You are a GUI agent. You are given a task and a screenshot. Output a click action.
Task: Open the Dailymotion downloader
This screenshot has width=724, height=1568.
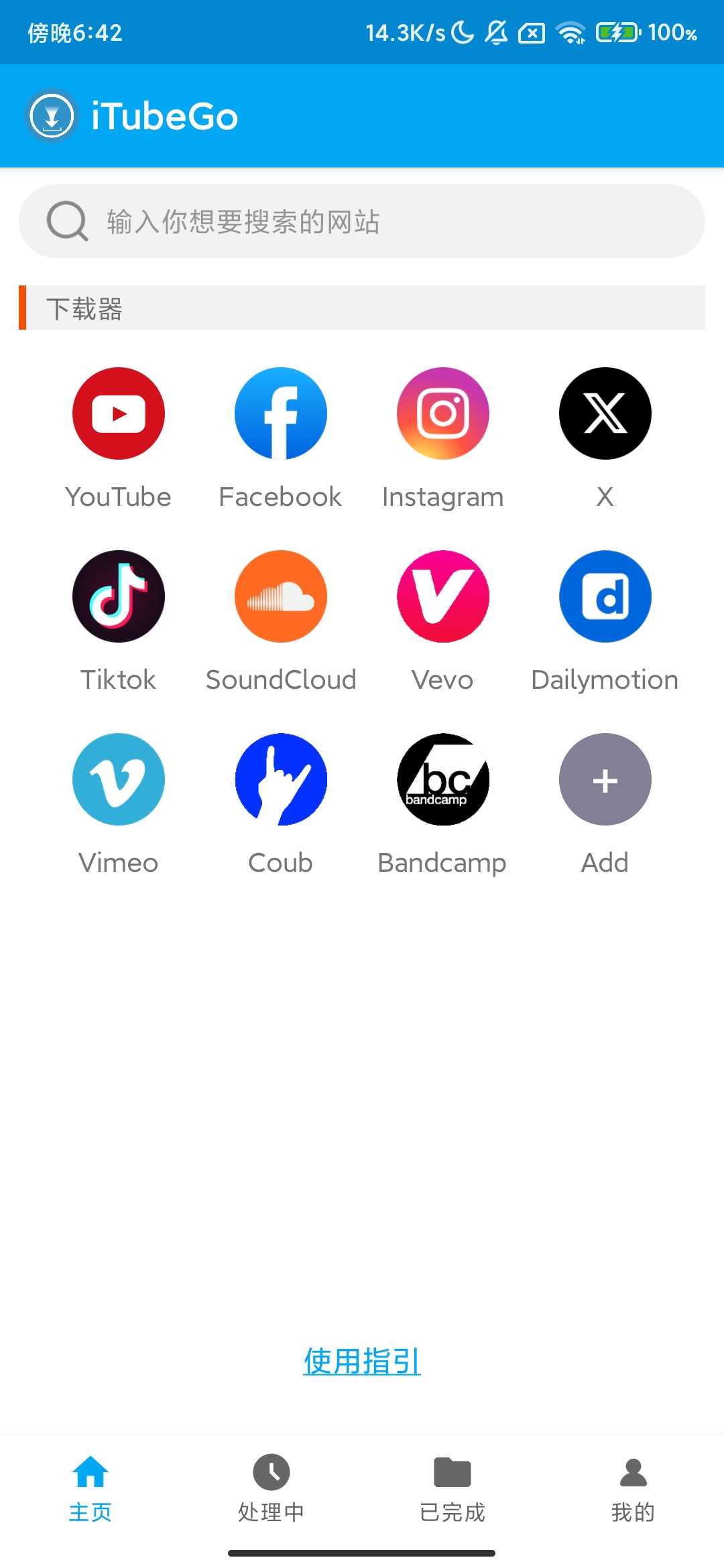click(605, 596)
